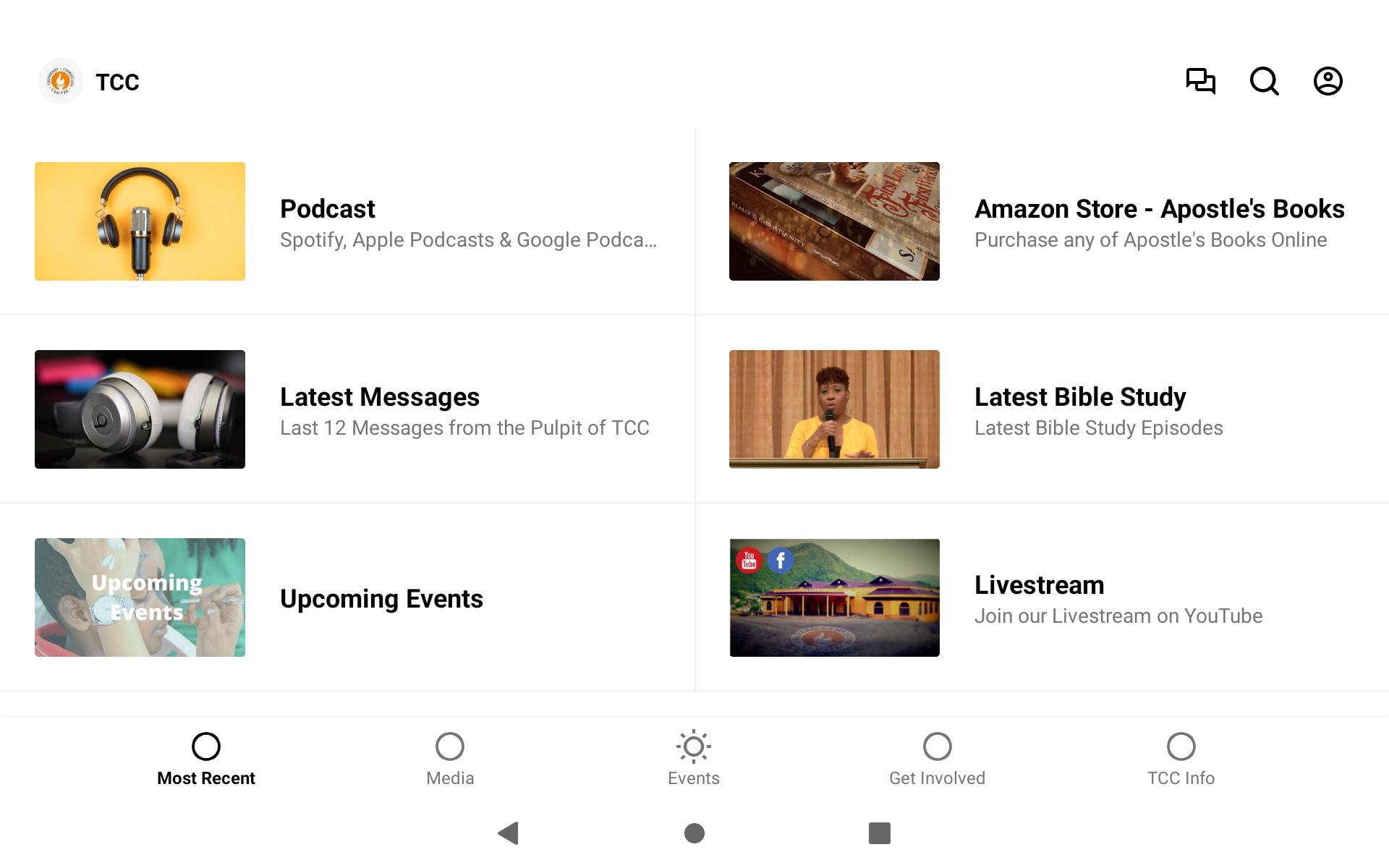1389x868 pixels.
Task: Open the Upcoming Events card
Action: pos(346,597)
